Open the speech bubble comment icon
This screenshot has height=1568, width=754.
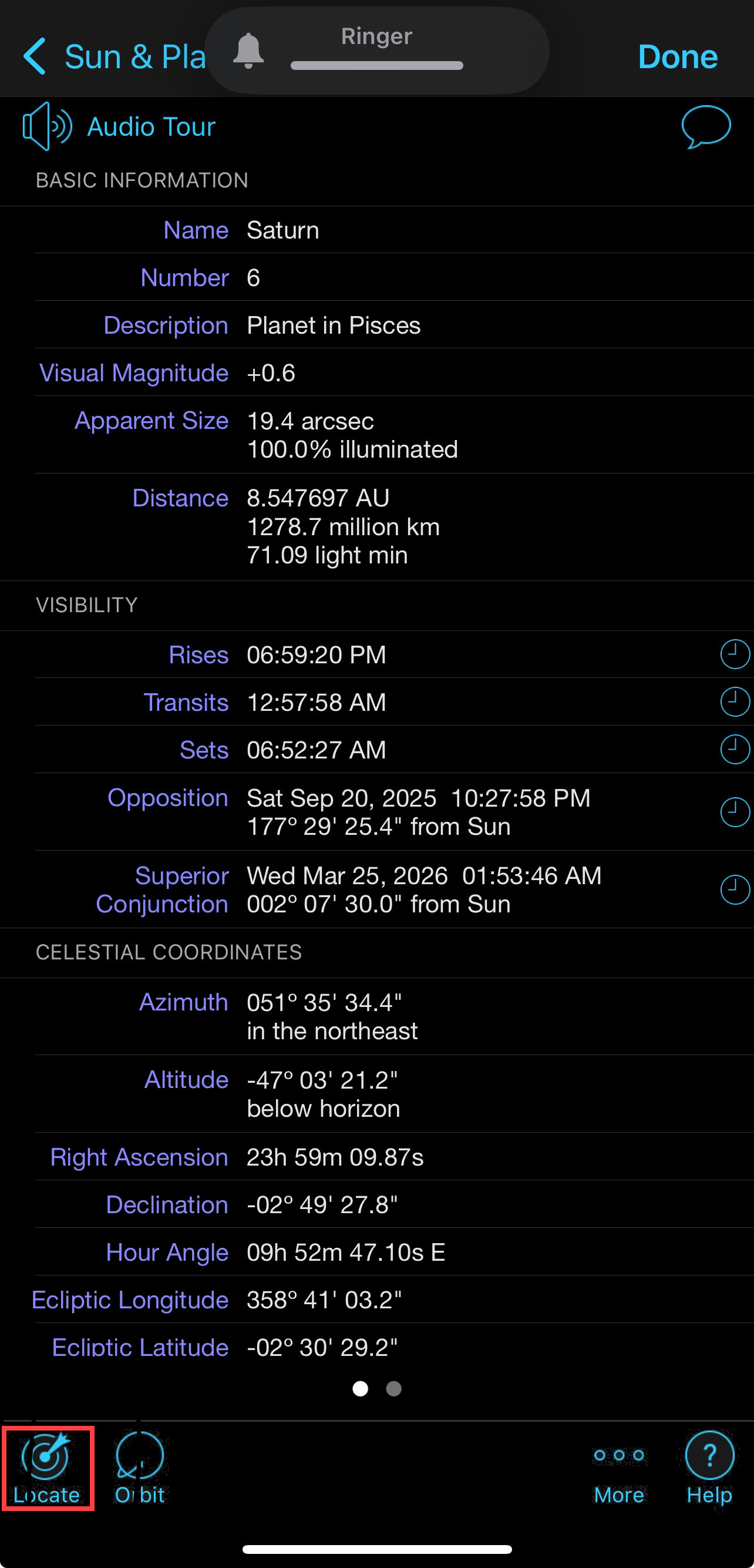tap(705, 127)
